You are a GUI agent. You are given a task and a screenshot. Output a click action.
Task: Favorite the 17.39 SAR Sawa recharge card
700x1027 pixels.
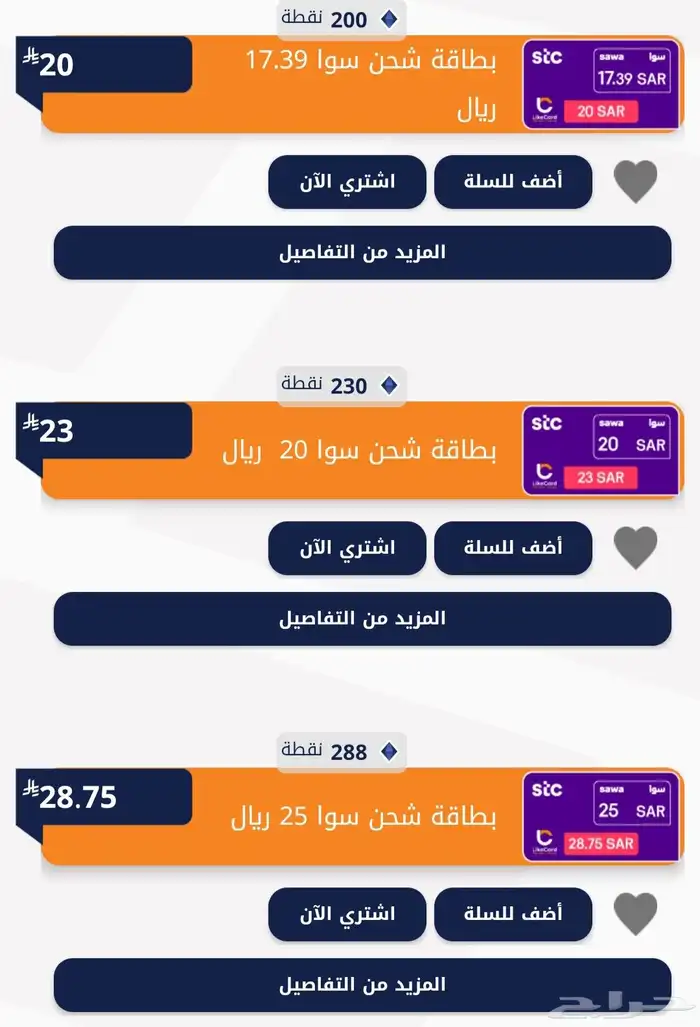tap(635, 182)
